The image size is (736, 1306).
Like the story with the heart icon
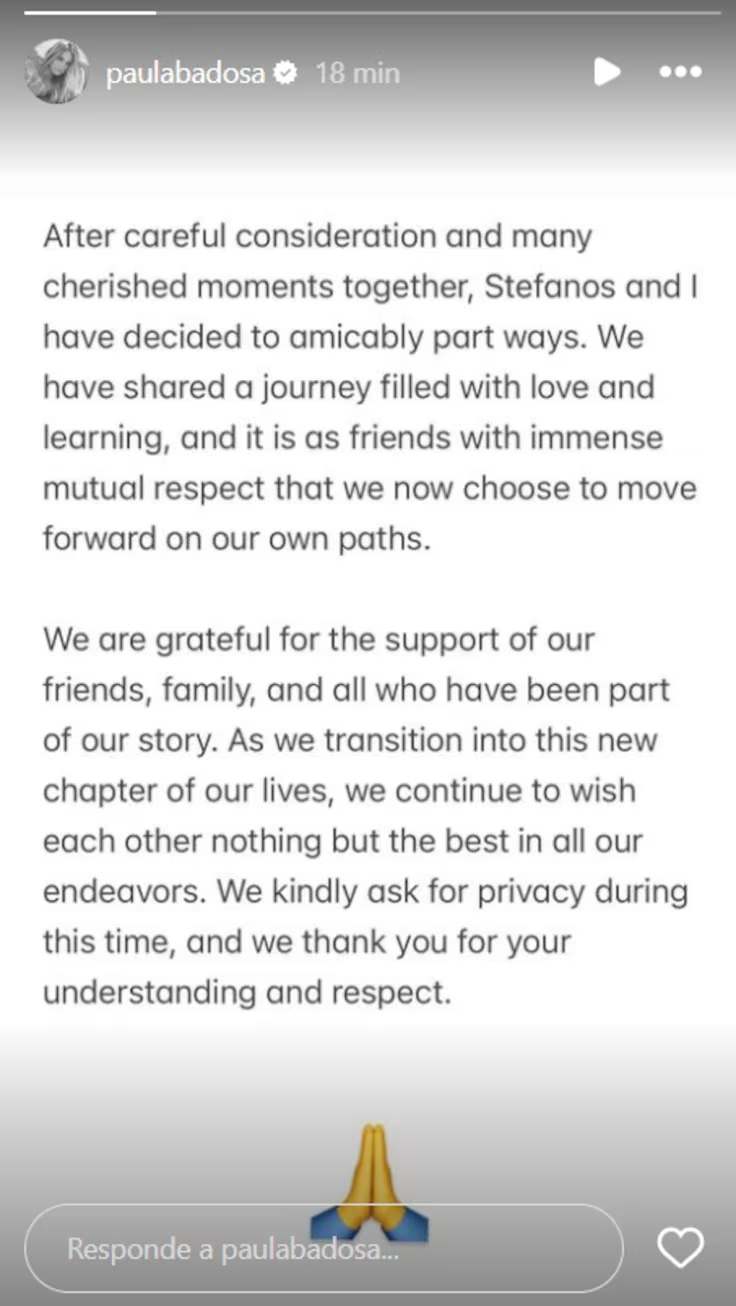coord(680,1248)
